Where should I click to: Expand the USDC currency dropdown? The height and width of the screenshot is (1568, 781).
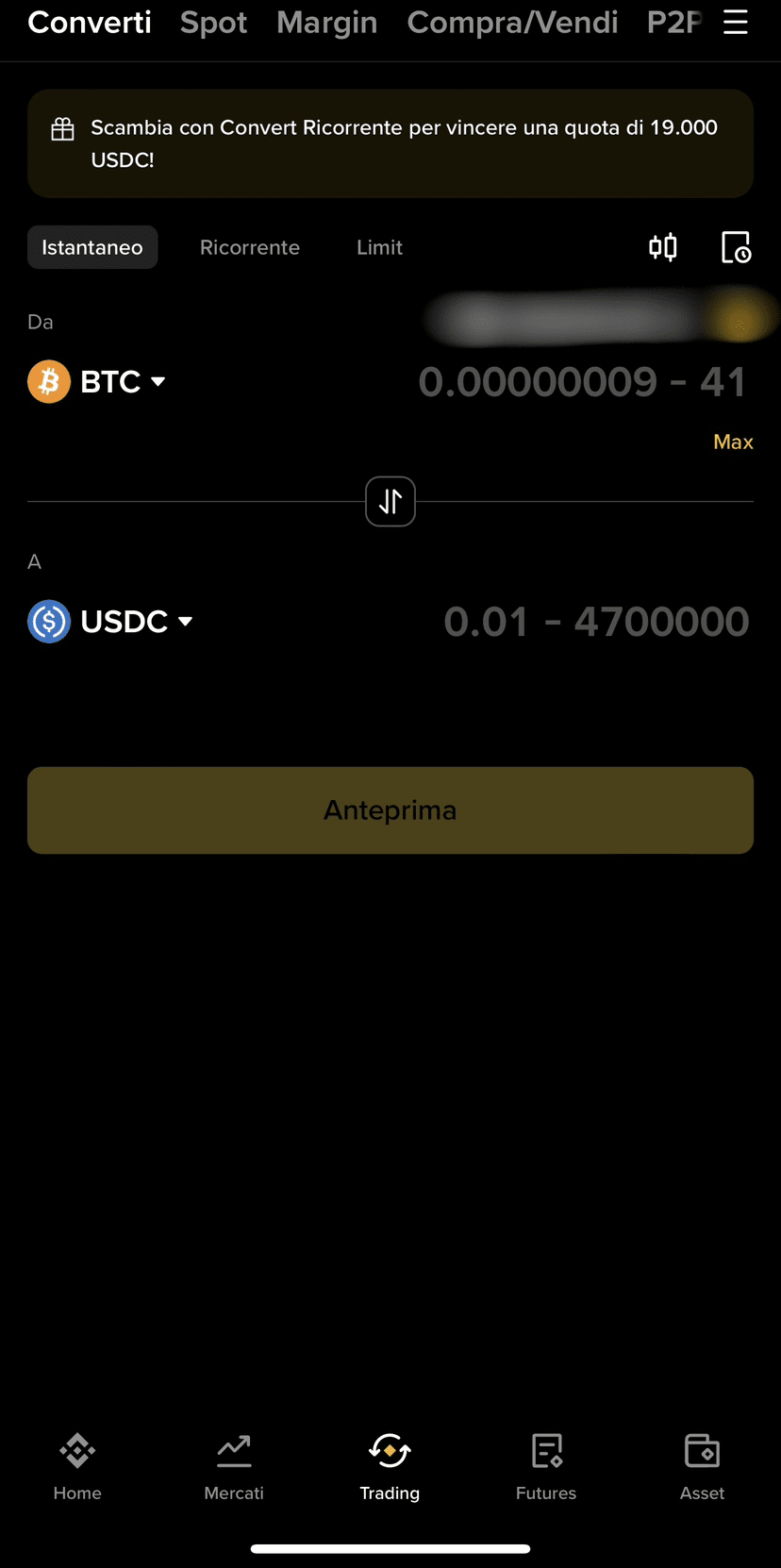(110, 621)
